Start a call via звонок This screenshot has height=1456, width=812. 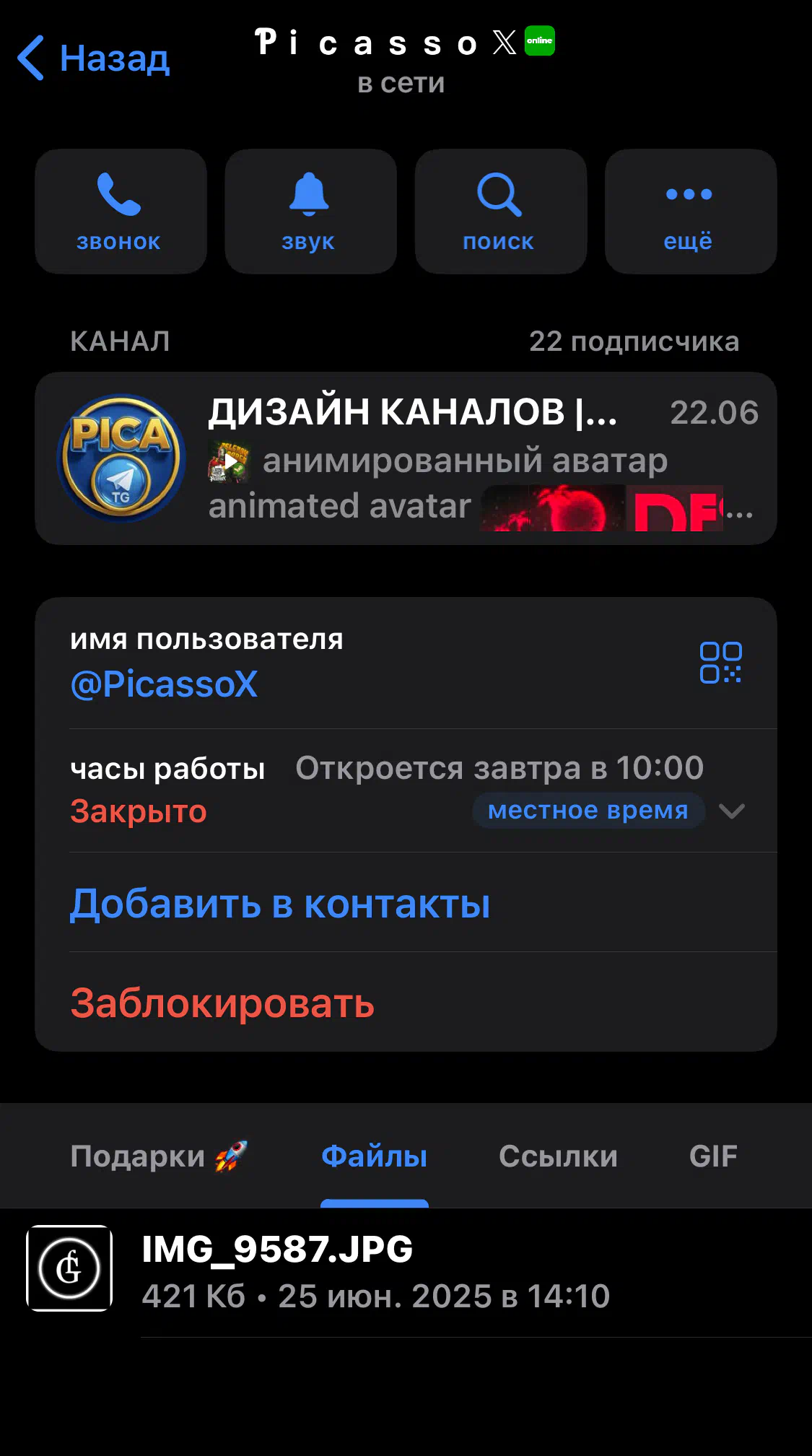click(x=121, y=212)
